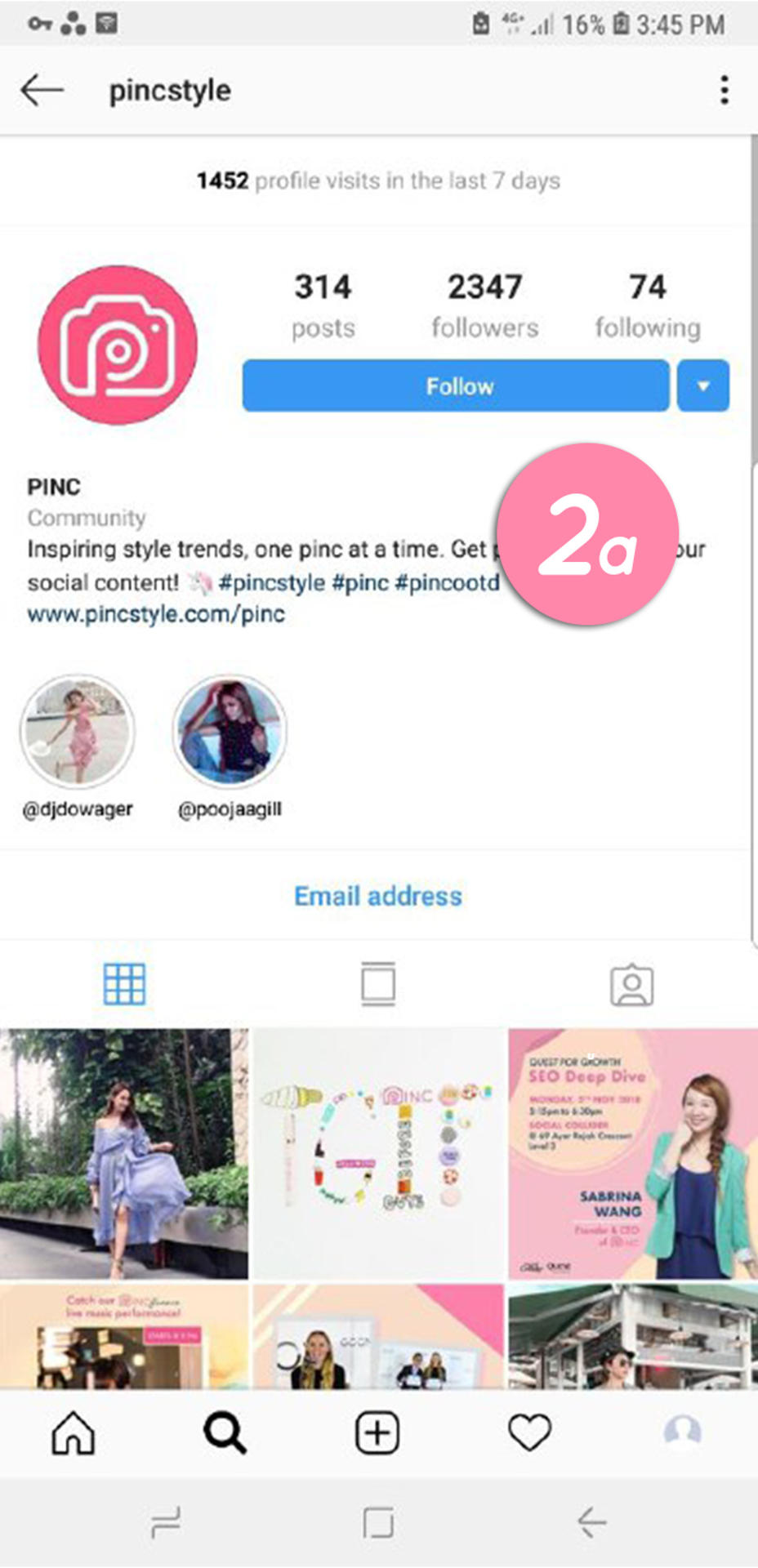Open the activity heart tab
758x1568 pixels.
pos(529,1432)
